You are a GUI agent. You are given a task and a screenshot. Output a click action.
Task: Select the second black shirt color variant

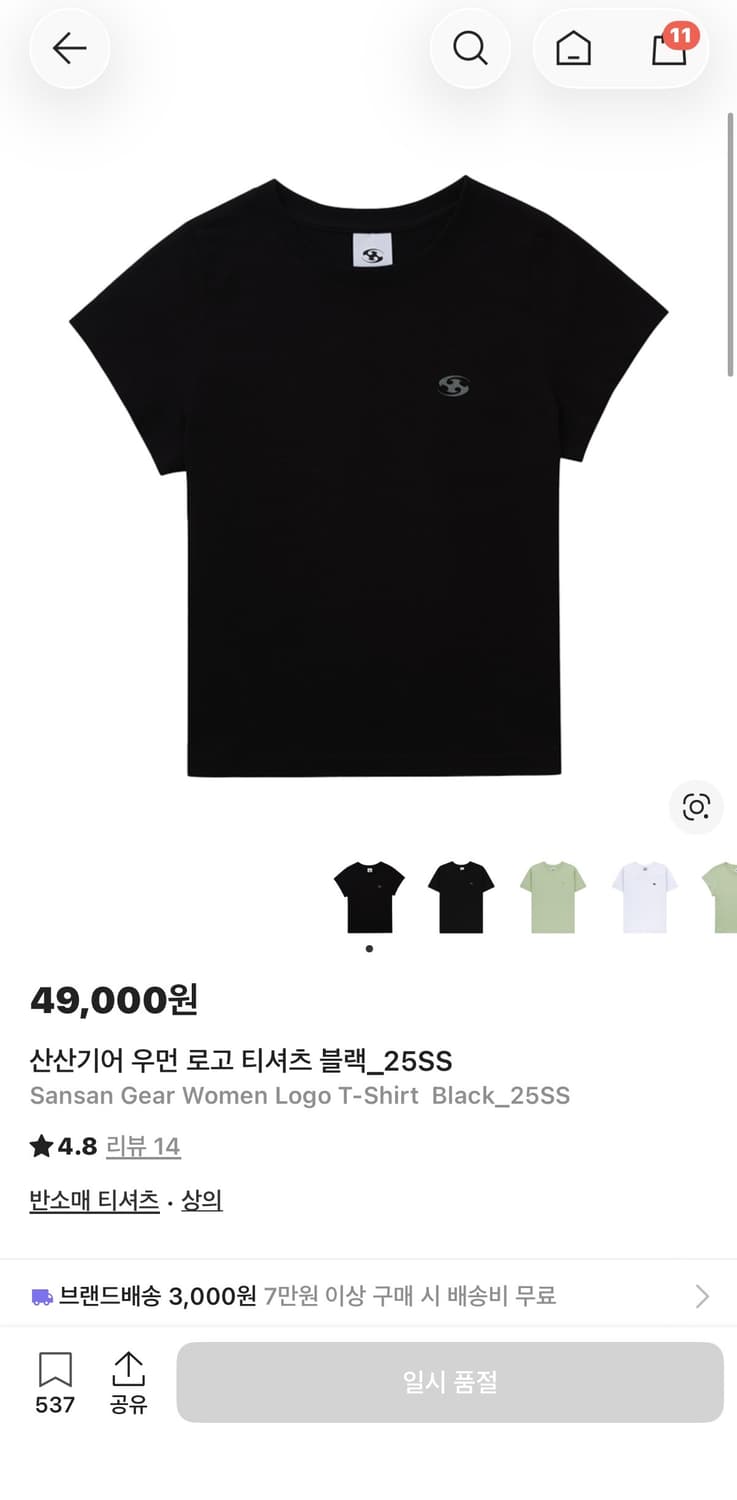[460, 895]
